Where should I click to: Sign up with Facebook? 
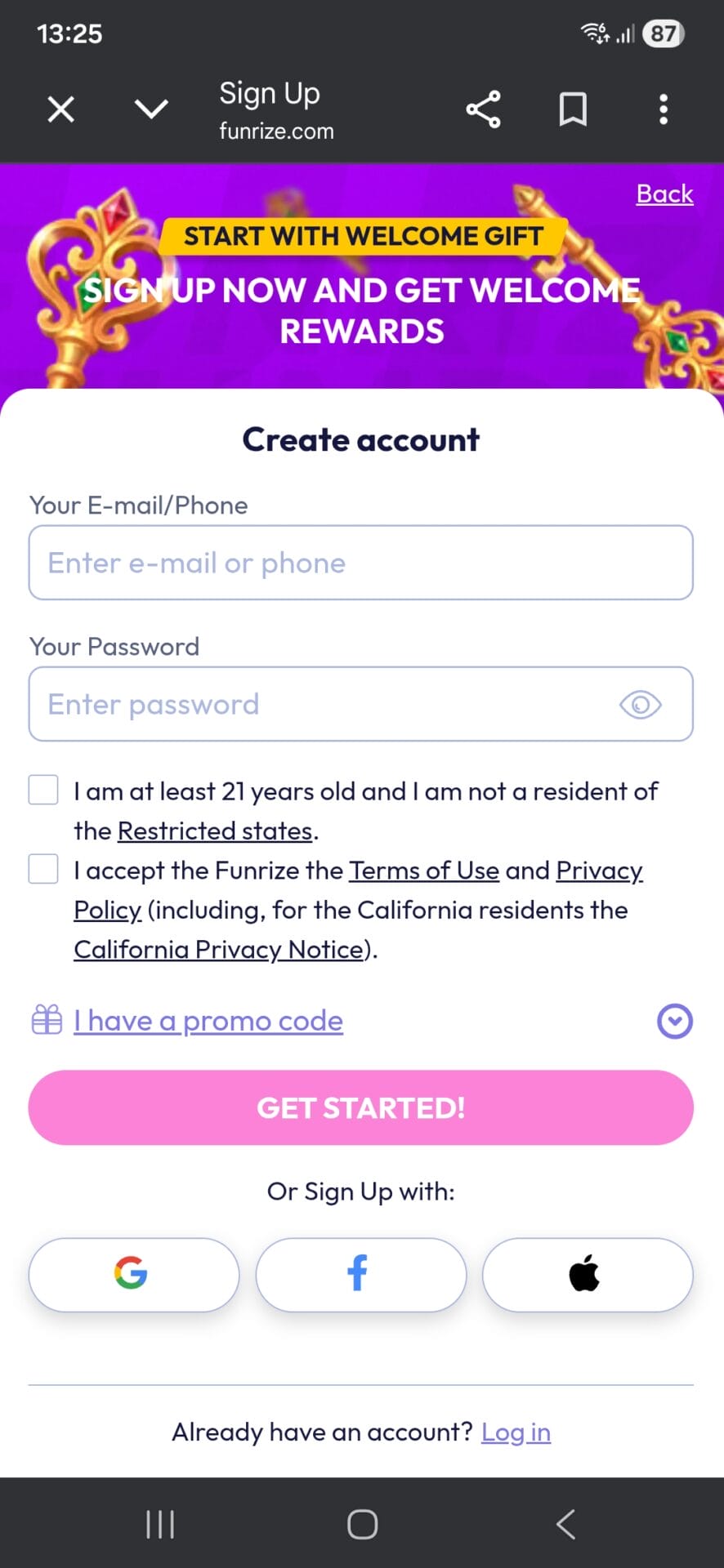pos(361,1274)
